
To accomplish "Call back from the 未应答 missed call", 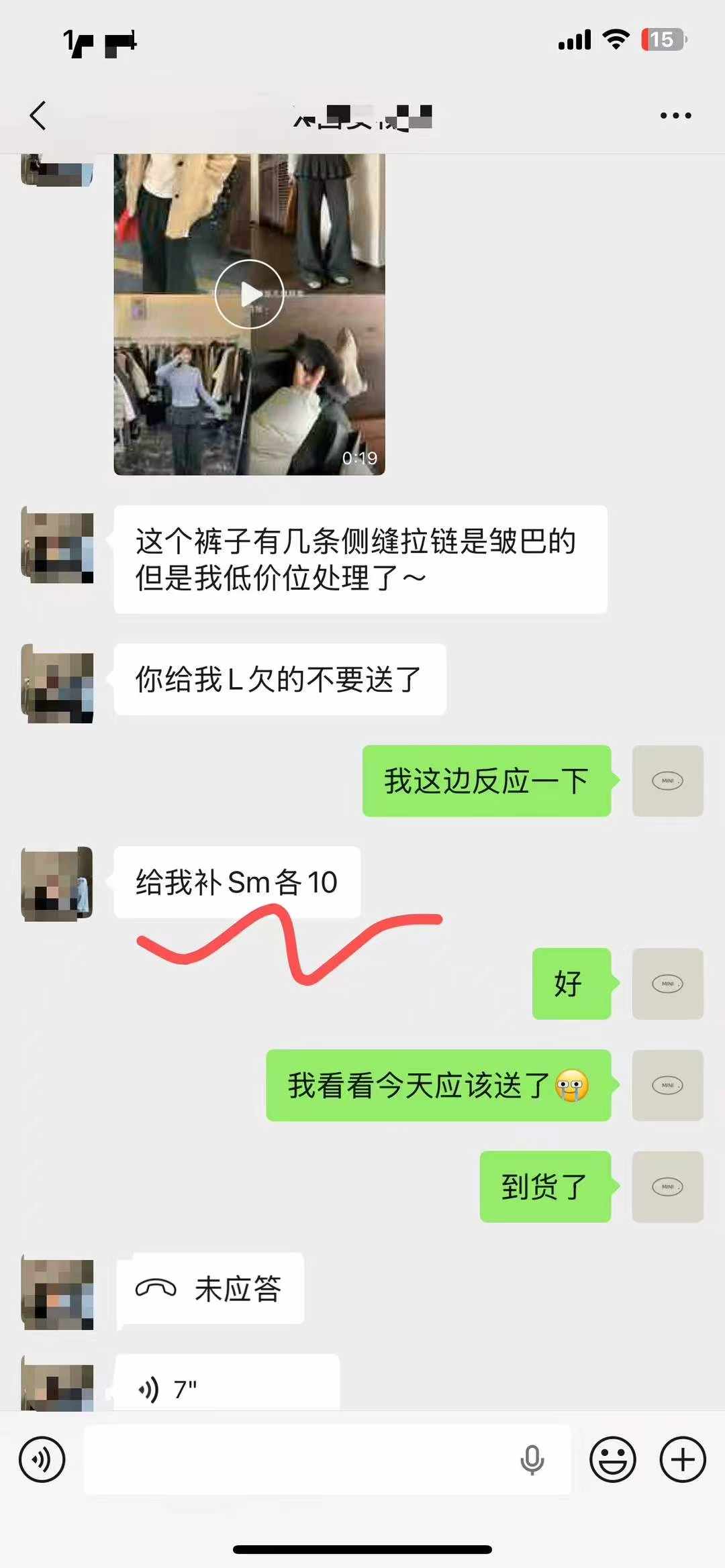I will pyautogui.click(x=210, y=1288).
